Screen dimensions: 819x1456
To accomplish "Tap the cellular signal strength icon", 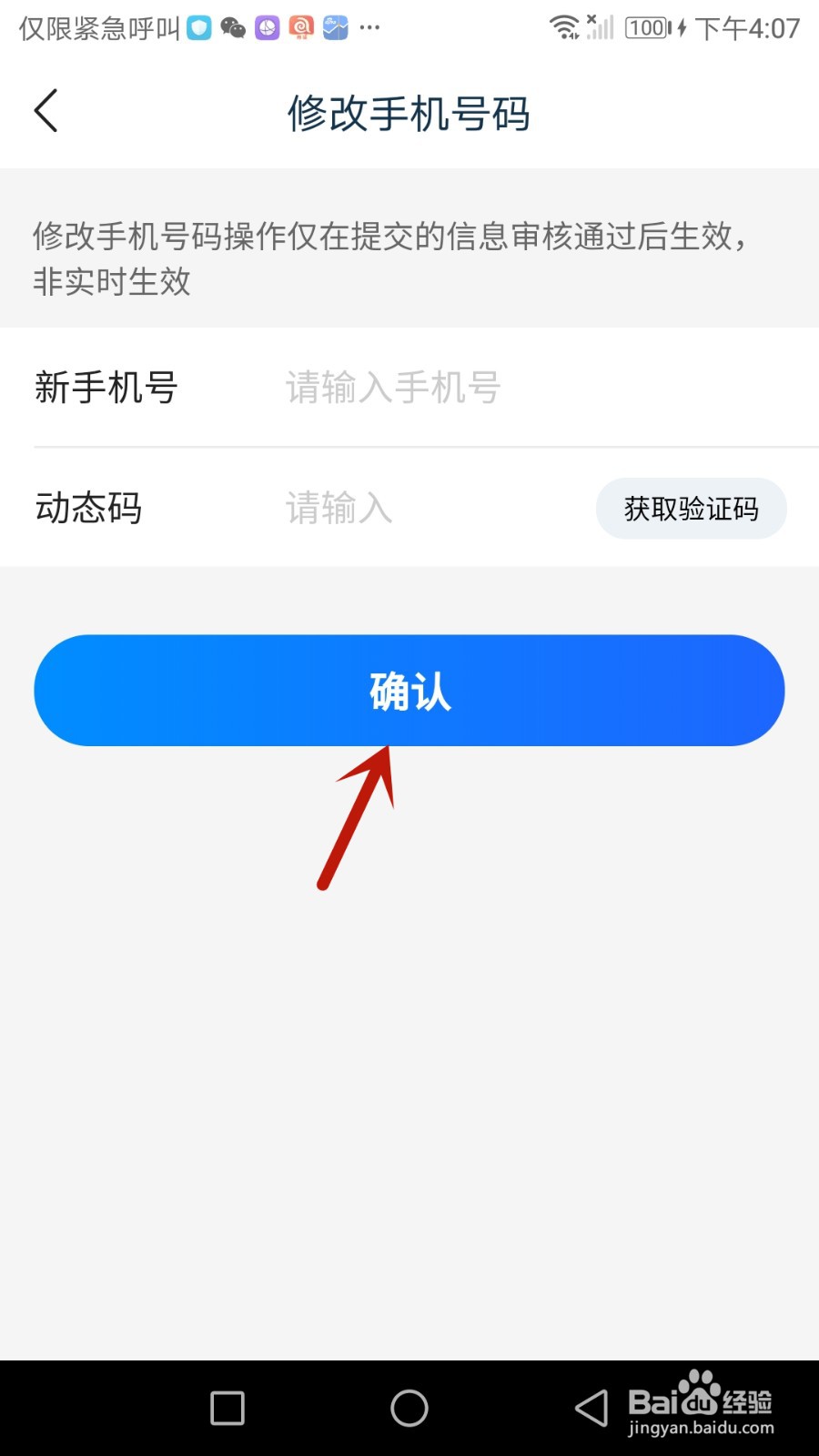I will tap(602, 27).
